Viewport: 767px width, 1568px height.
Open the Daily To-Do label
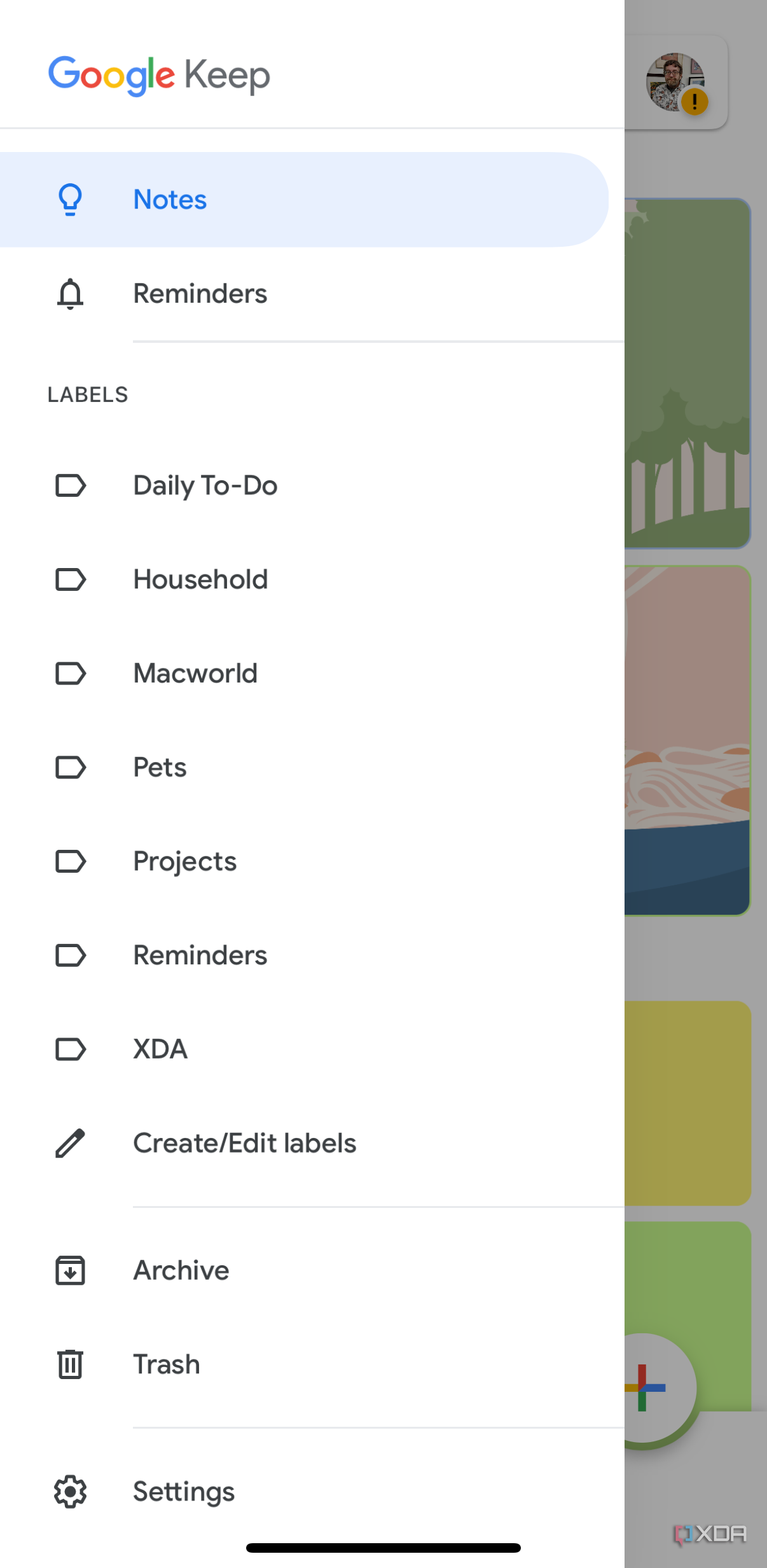(205, 486)
